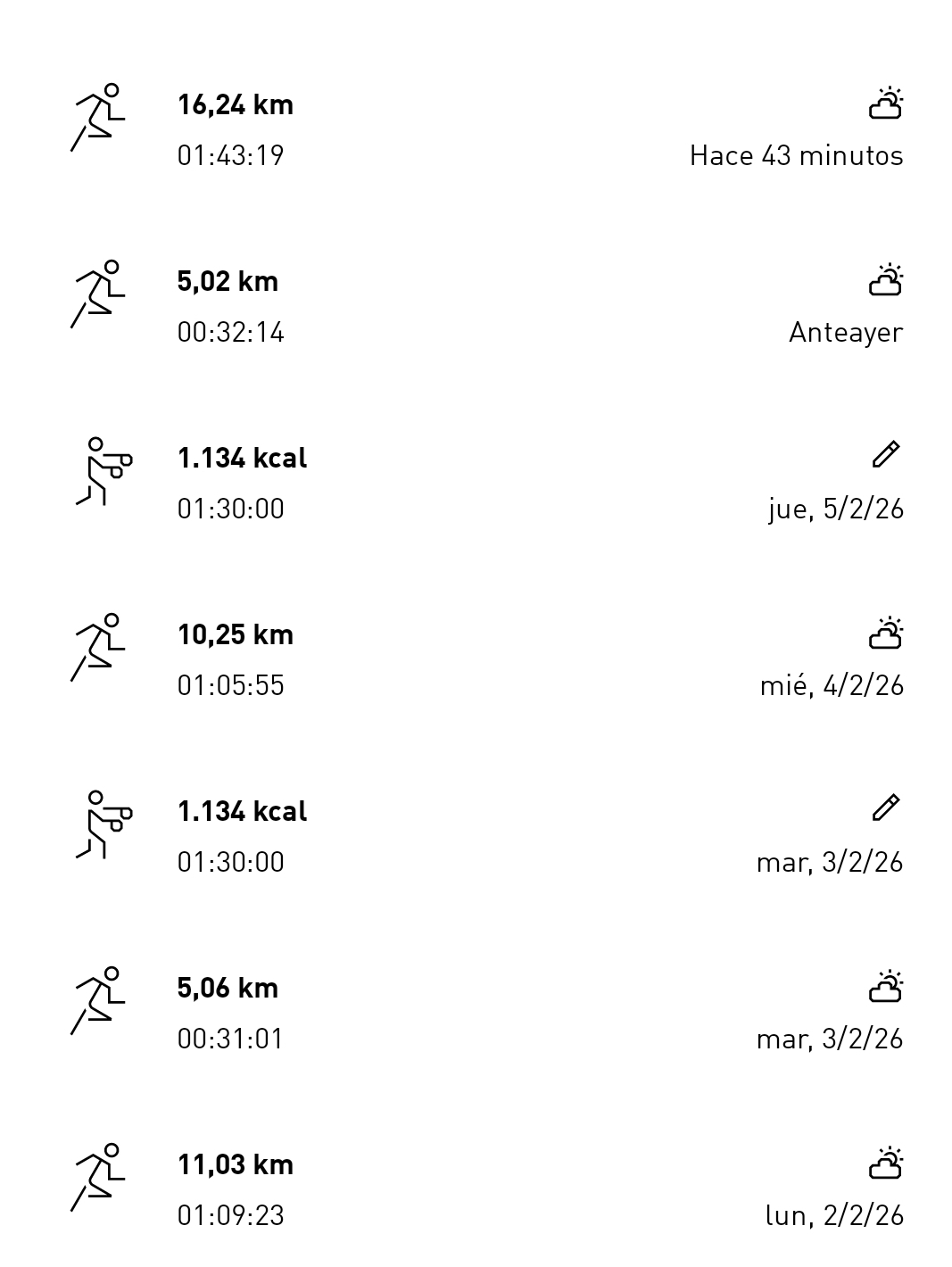Select the 10,25 km run on mié, 4/2/26
This screenshot has width=952, height=1267.
click(x=476, y=658)
